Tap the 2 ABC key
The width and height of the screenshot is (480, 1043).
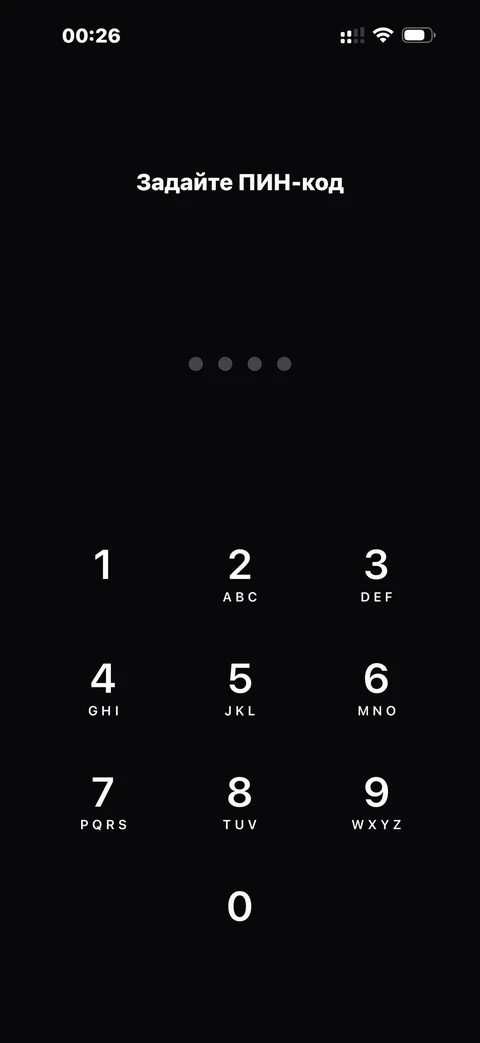click(240, 575)
